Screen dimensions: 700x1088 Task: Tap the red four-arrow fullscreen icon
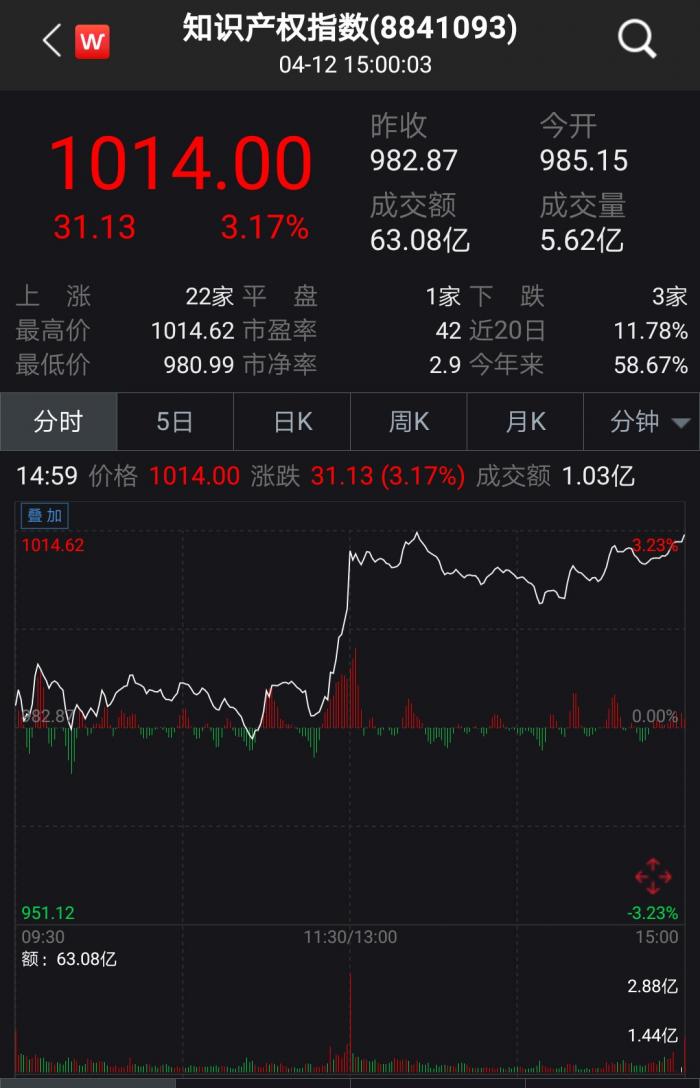coord(653,876)
